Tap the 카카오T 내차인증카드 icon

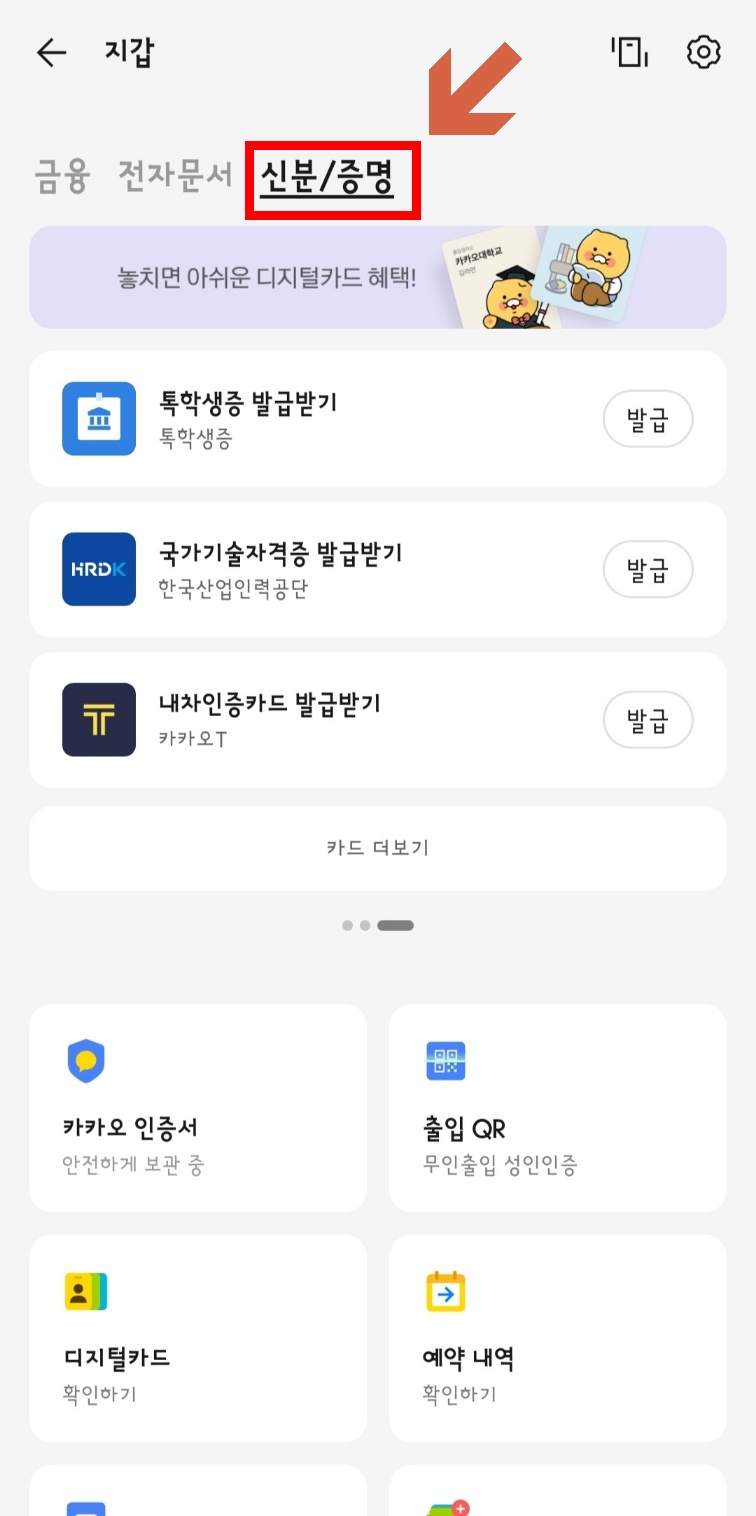(x=98, y=719)
